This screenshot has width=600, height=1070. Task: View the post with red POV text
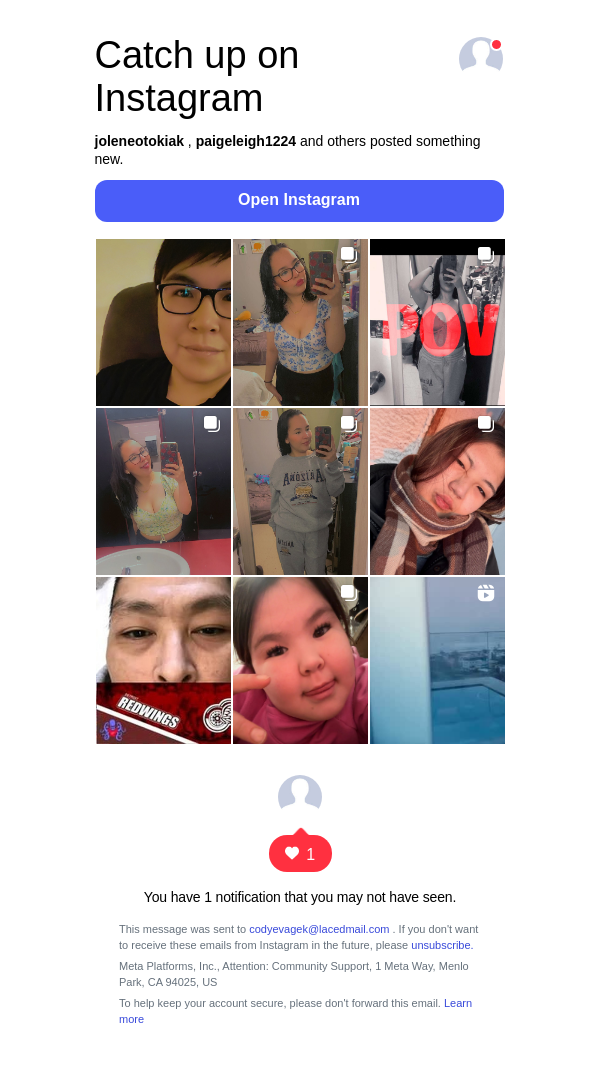[437, 322]
